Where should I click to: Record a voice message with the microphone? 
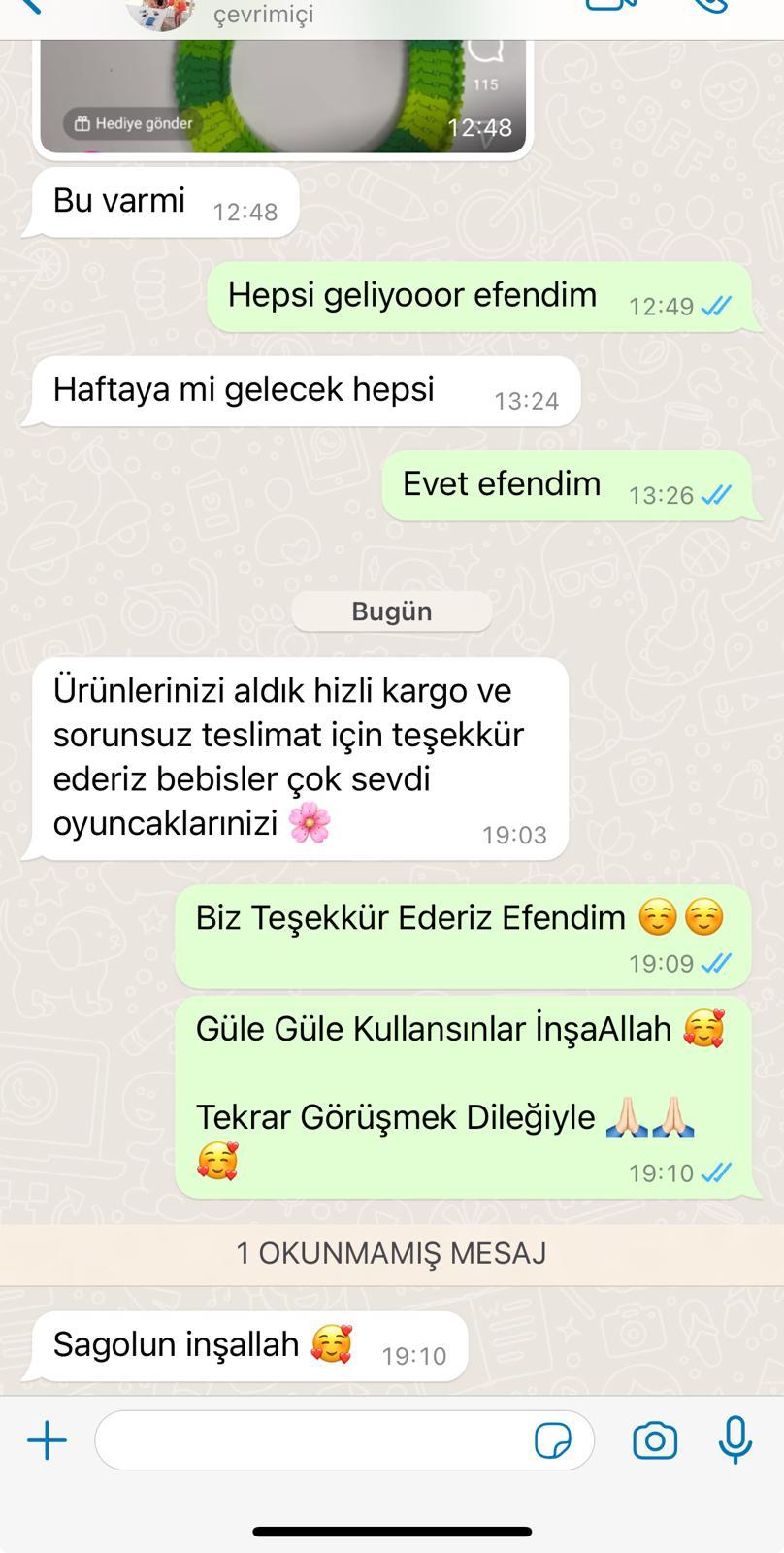[735, 1439]
